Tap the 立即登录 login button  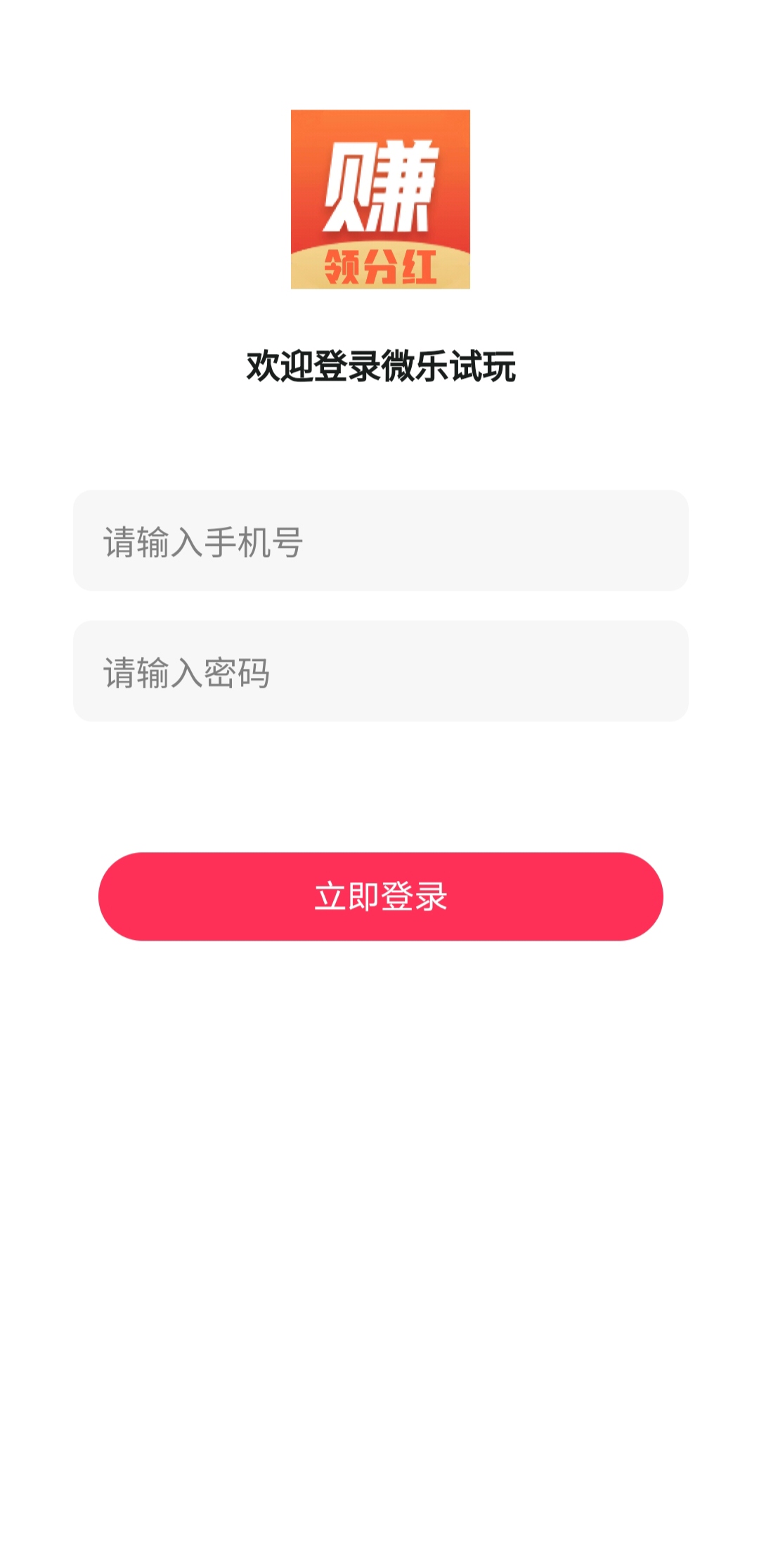(380, 896)
